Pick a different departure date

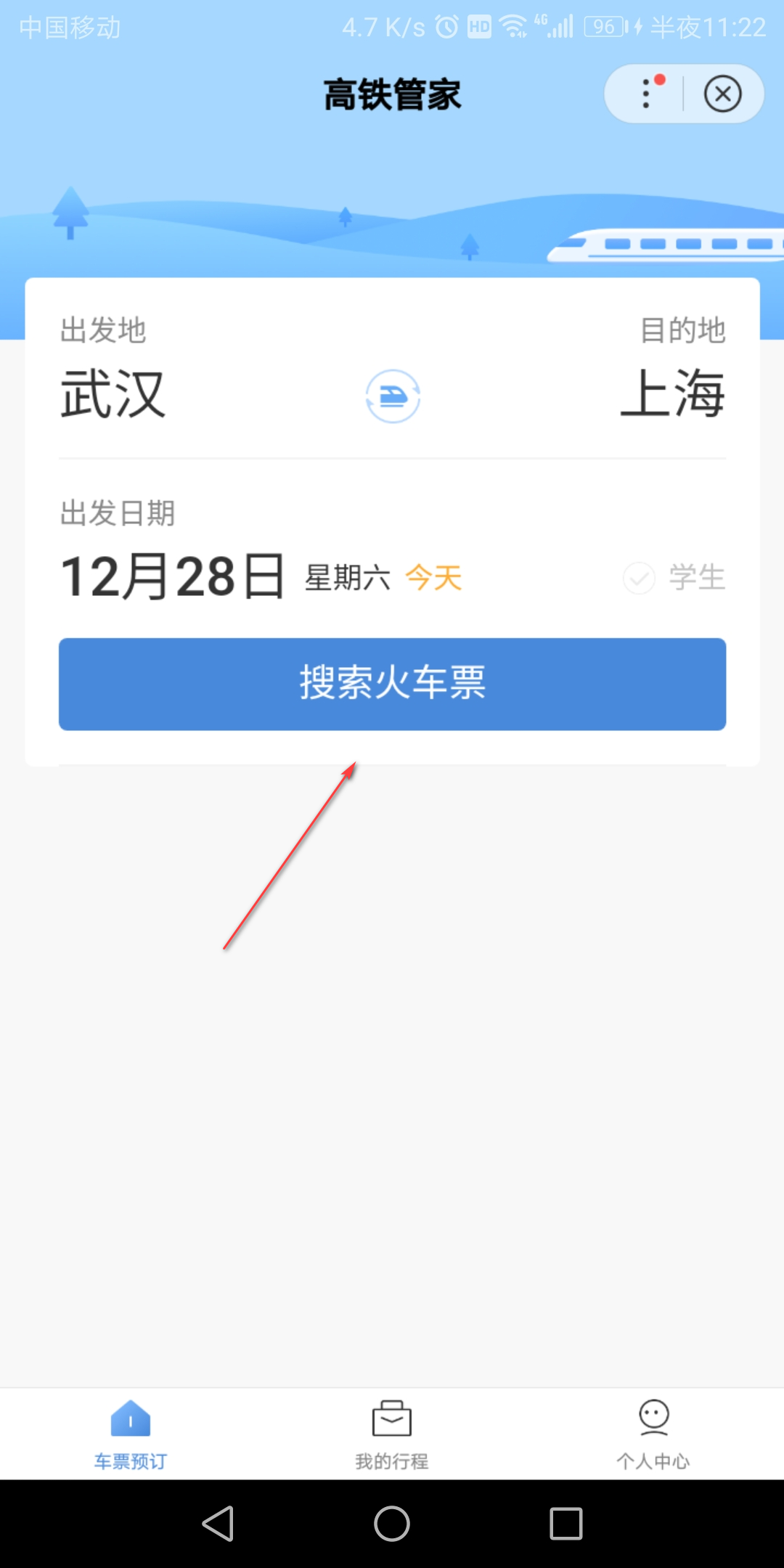pos(173,577)
